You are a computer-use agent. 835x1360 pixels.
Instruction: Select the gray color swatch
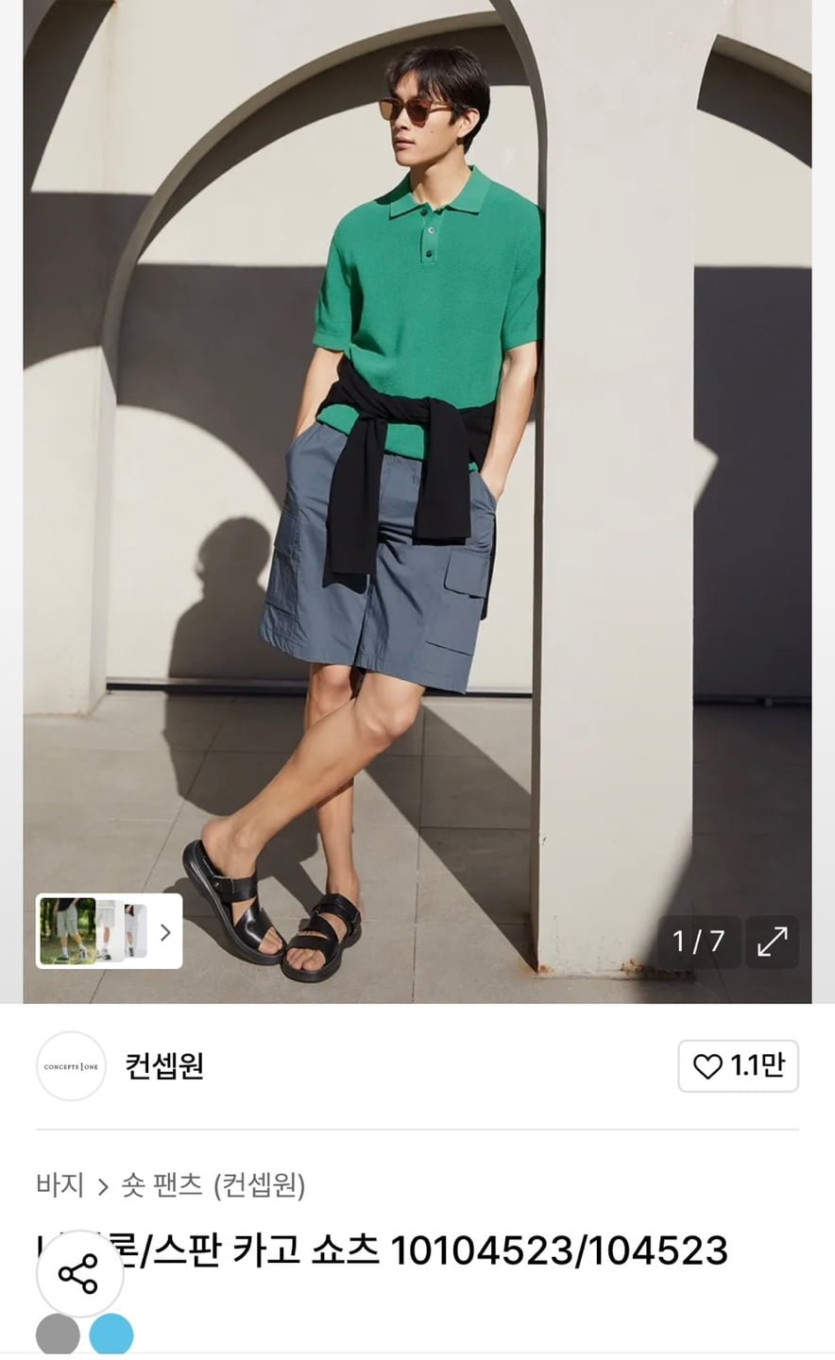pos(57,1335)
